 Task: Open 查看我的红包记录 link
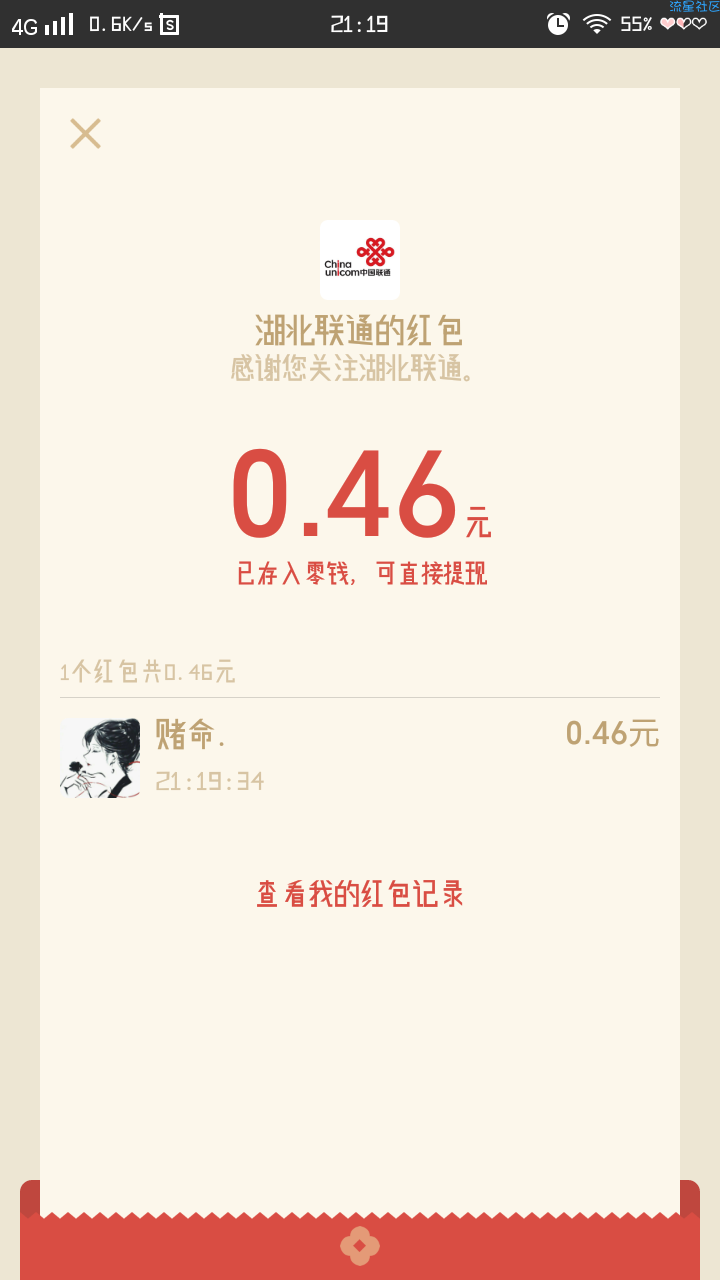click(x=360, y=894)
